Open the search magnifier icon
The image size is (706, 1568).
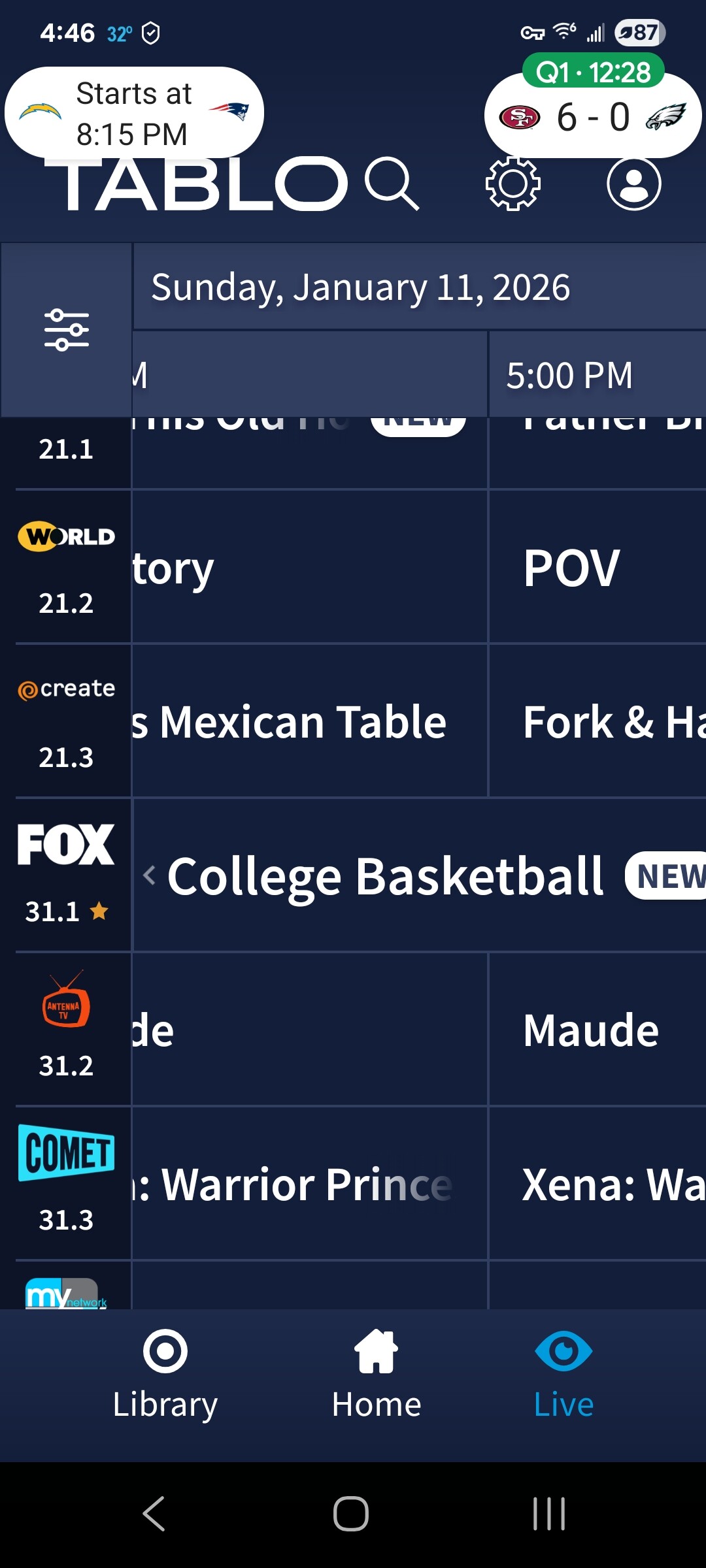pos(391,184)
